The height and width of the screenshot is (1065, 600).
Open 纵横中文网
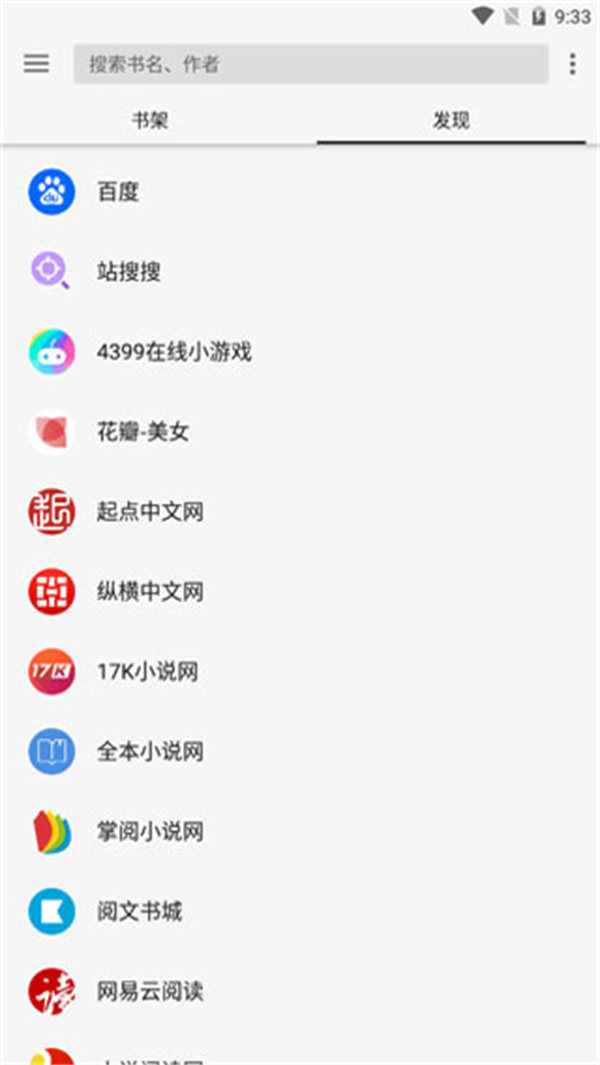point(150,592)
